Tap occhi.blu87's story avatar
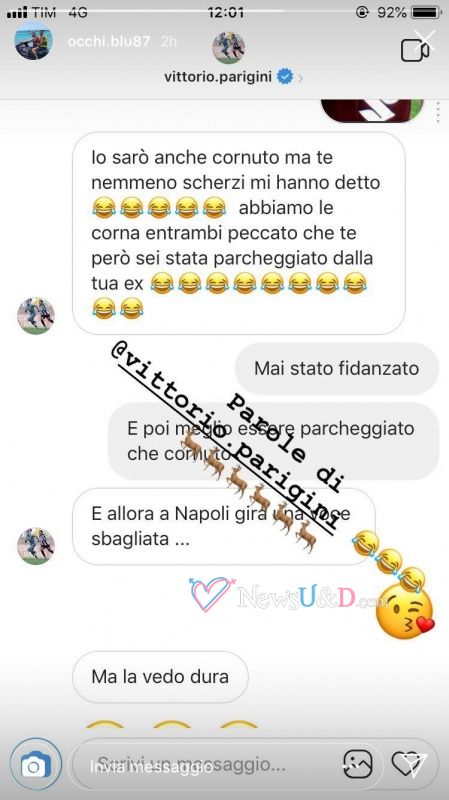This screenshot has width=449, height=800. tap(34, 41)
